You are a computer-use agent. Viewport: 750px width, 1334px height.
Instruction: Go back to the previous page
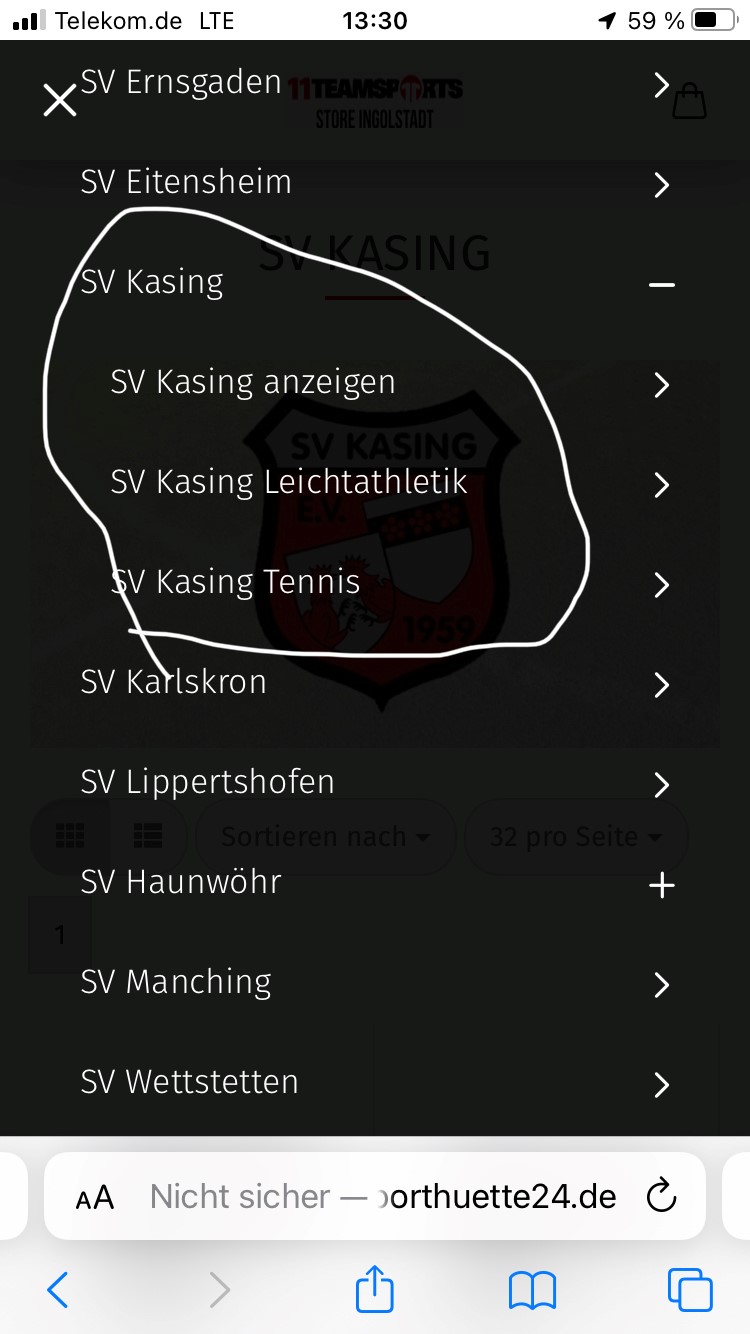[x=58, y=1290]
